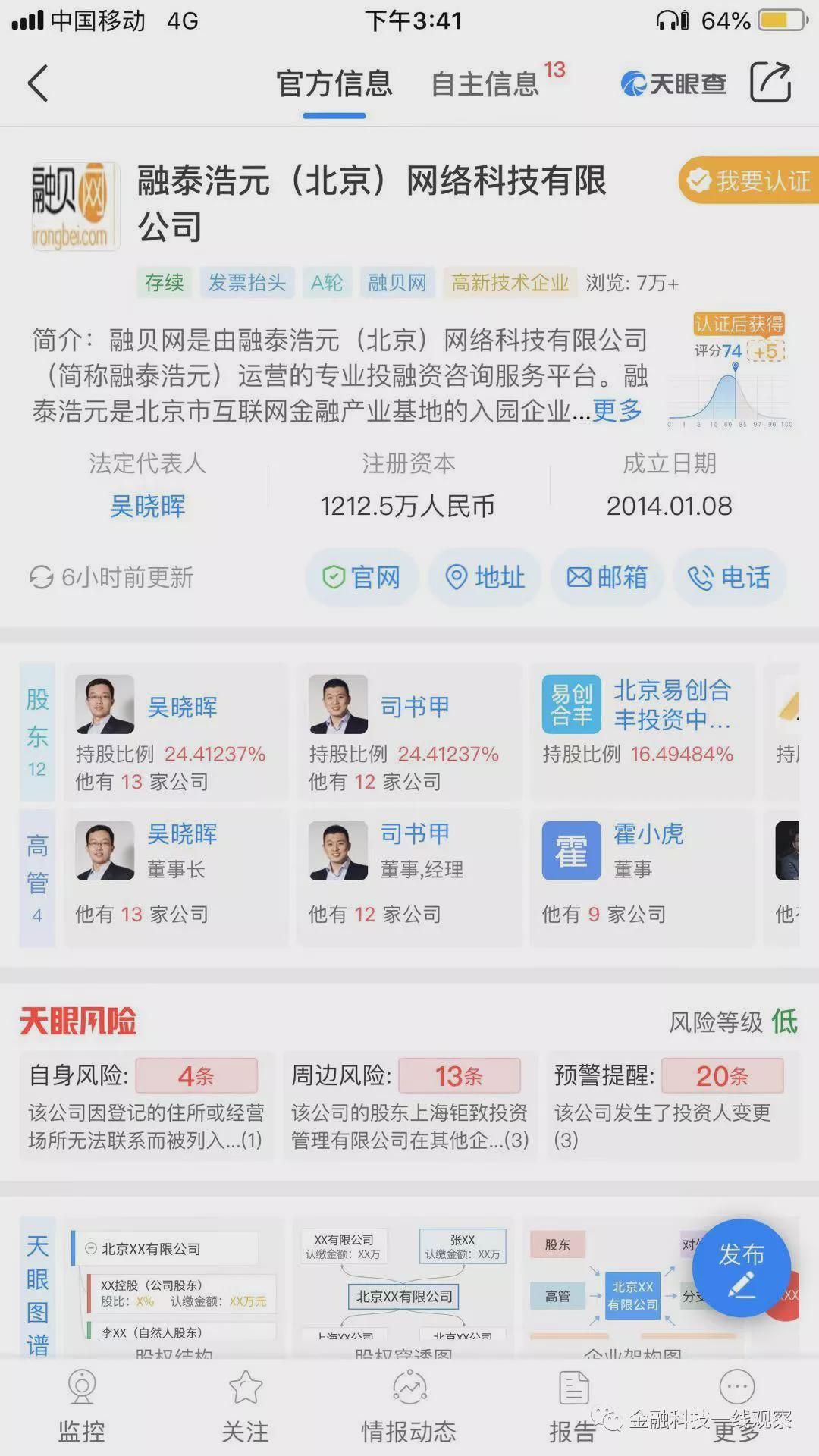Open executive 霍小虎 director card

(x=642, y=877)
